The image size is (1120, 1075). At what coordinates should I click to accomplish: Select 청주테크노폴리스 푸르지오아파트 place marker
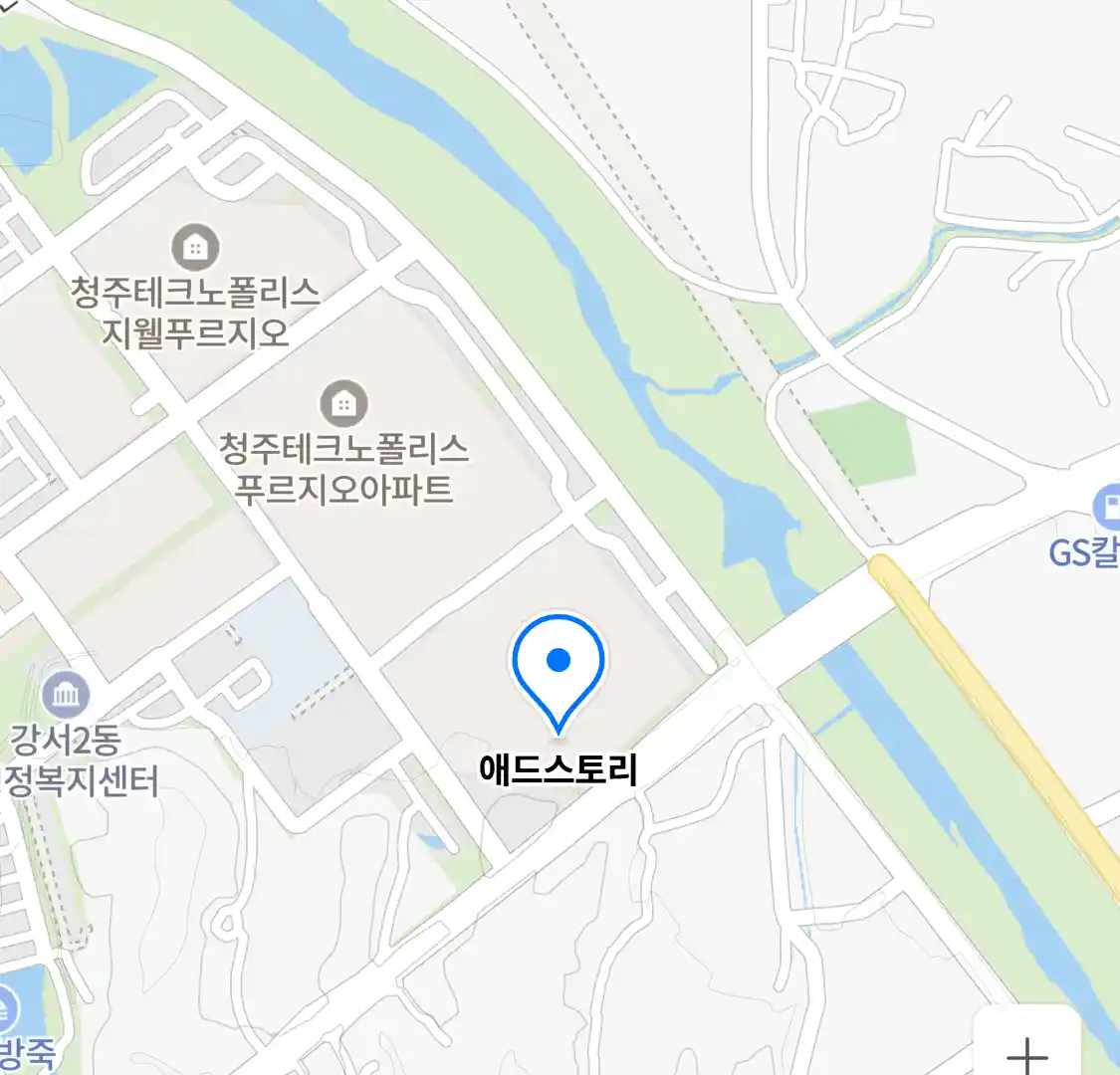[x=343, y=404]
